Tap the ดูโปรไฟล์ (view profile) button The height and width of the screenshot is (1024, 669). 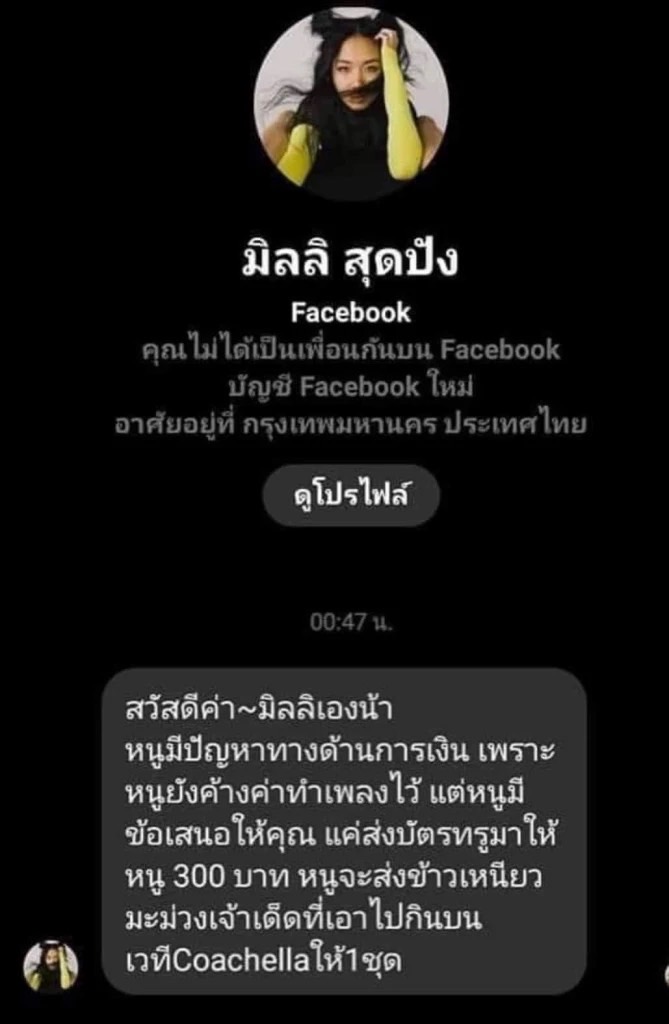351,495
